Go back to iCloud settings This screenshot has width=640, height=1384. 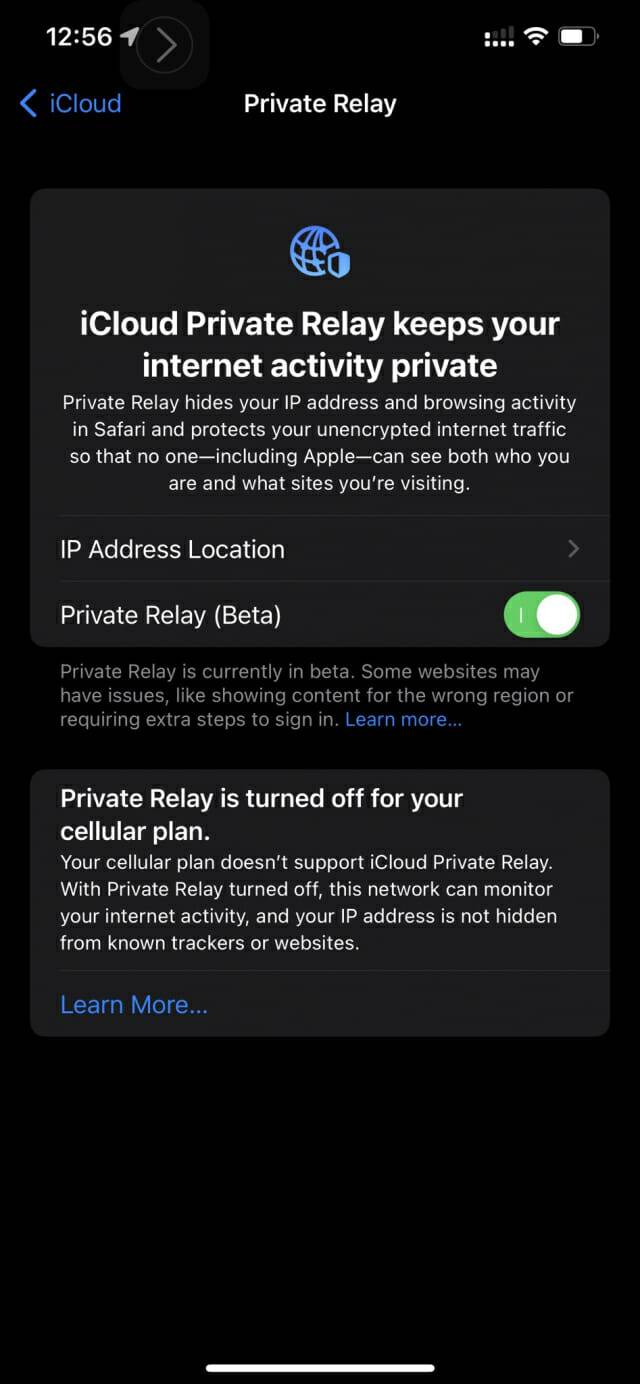coord(70,103)
